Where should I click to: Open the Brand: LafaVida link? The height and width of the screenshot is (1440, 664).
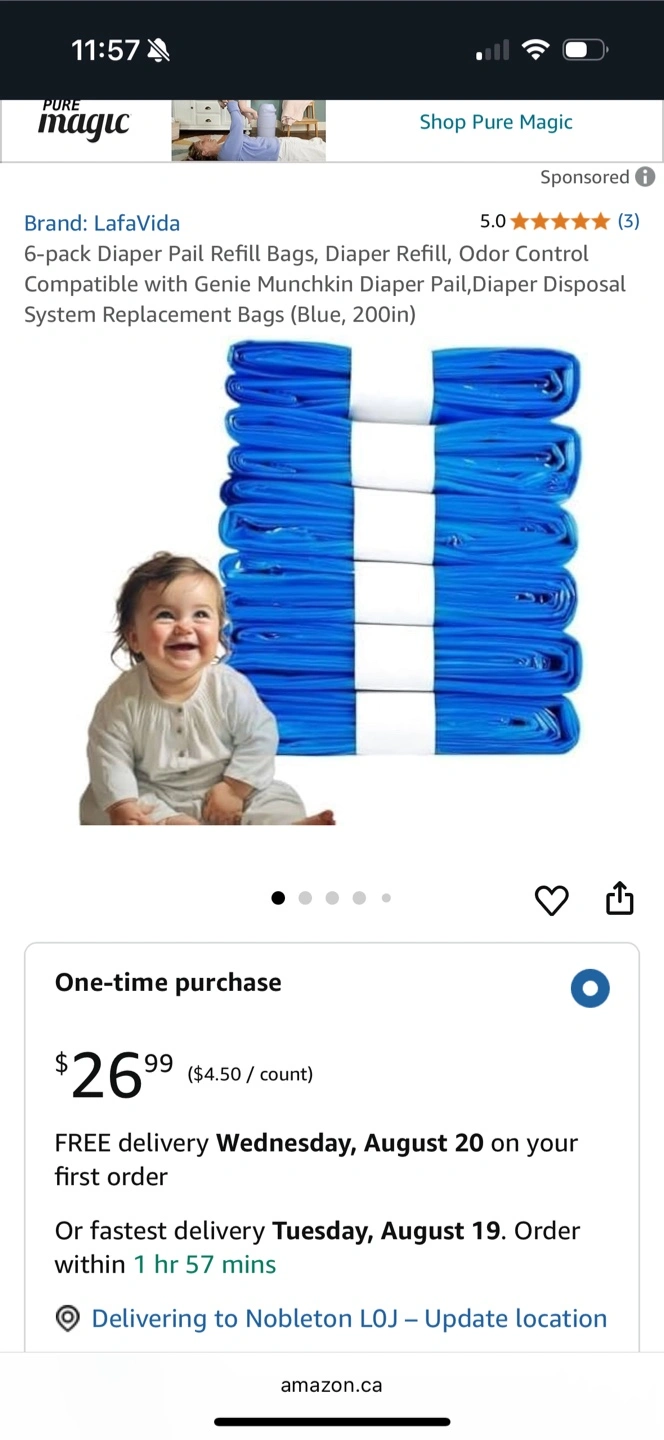click(102, 223)
